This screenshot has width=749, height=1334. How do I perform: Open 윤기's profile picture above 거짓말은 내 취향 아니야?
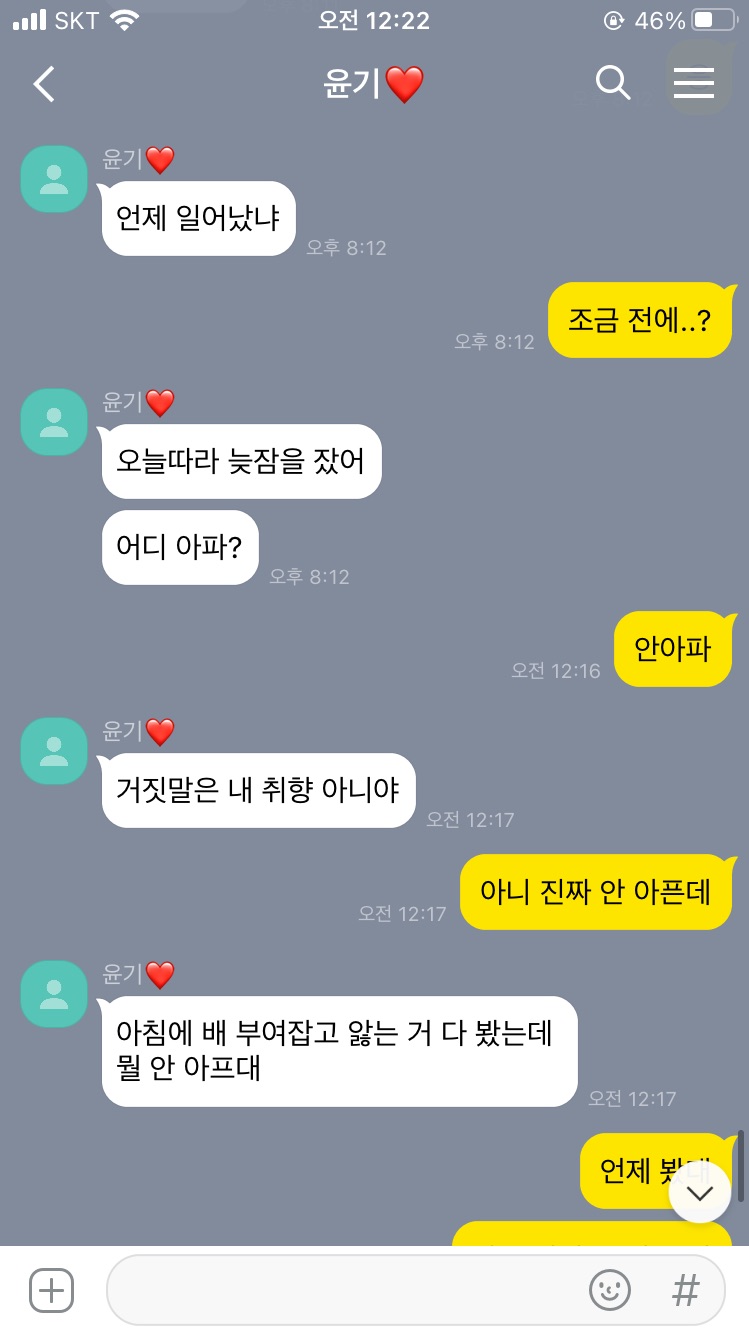tap(54, 751)
